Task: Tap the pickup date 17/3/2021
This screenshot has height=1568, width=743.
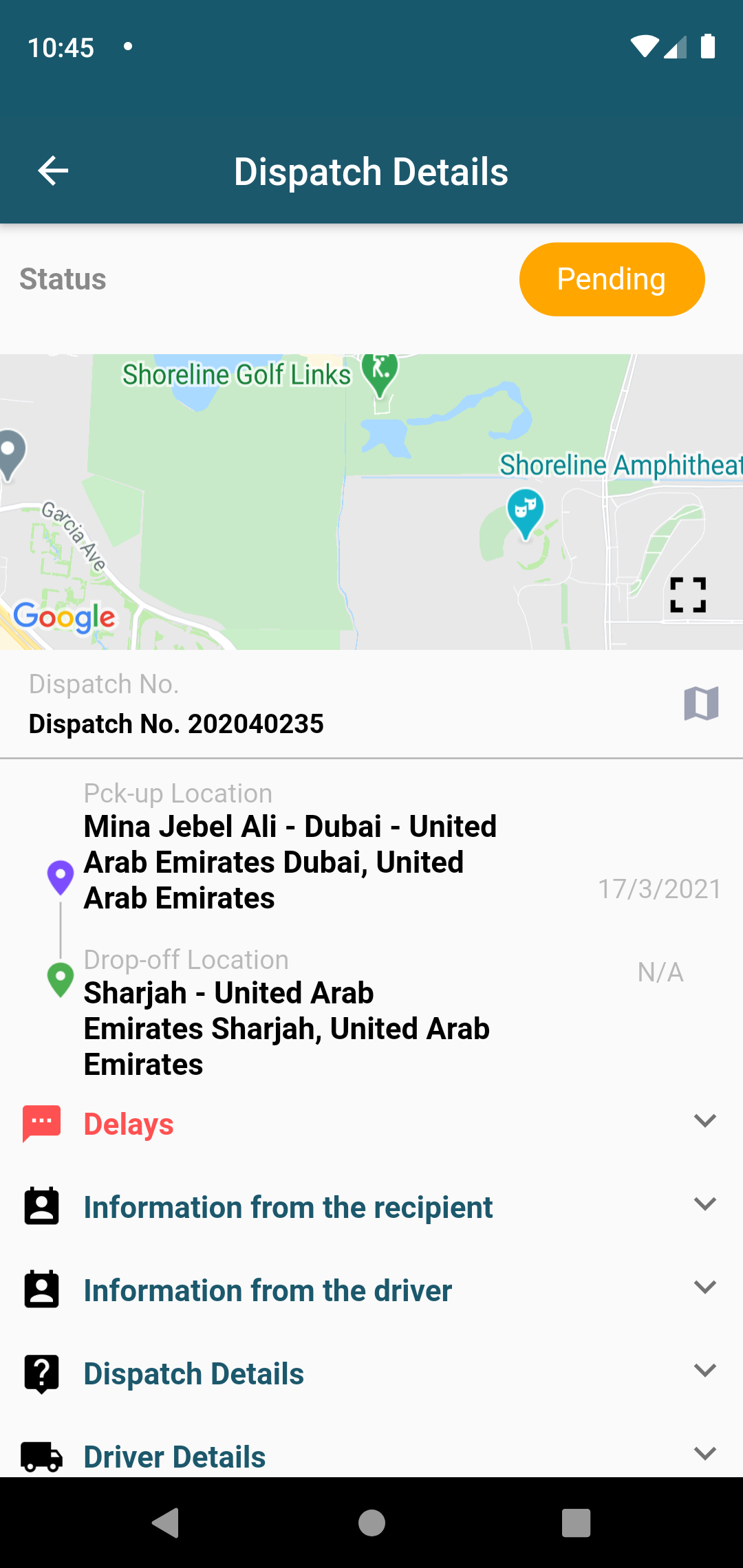Action: click(658, 889)
